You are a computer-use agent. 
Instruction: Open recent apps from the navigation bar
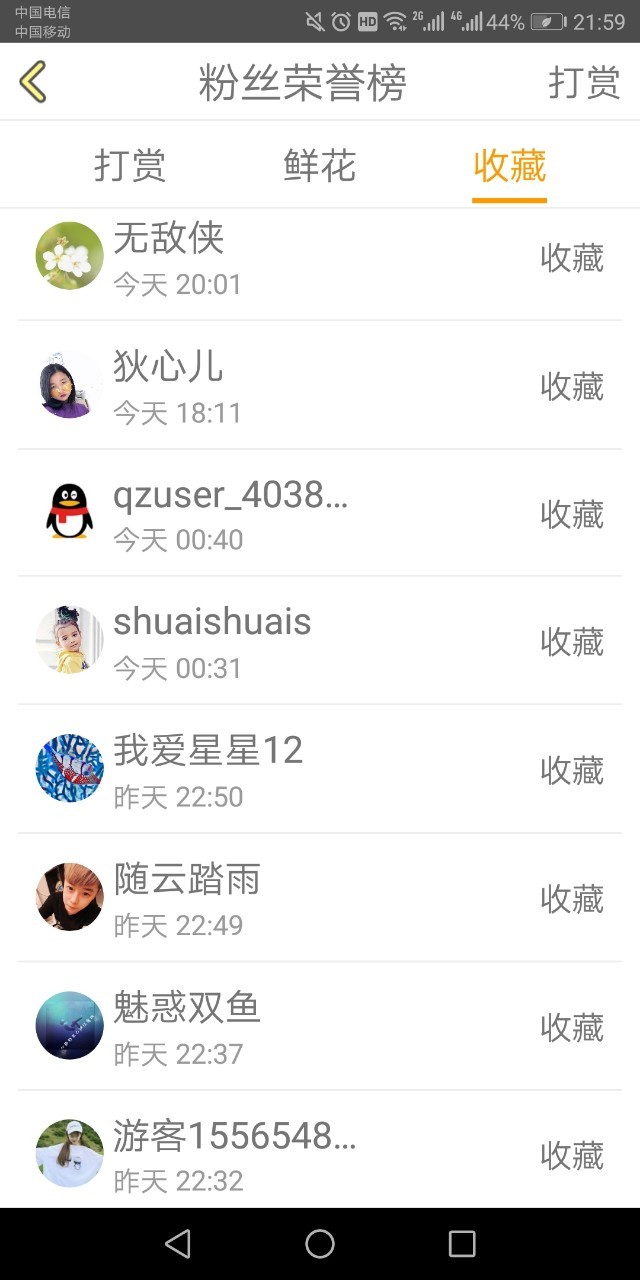462,1243
